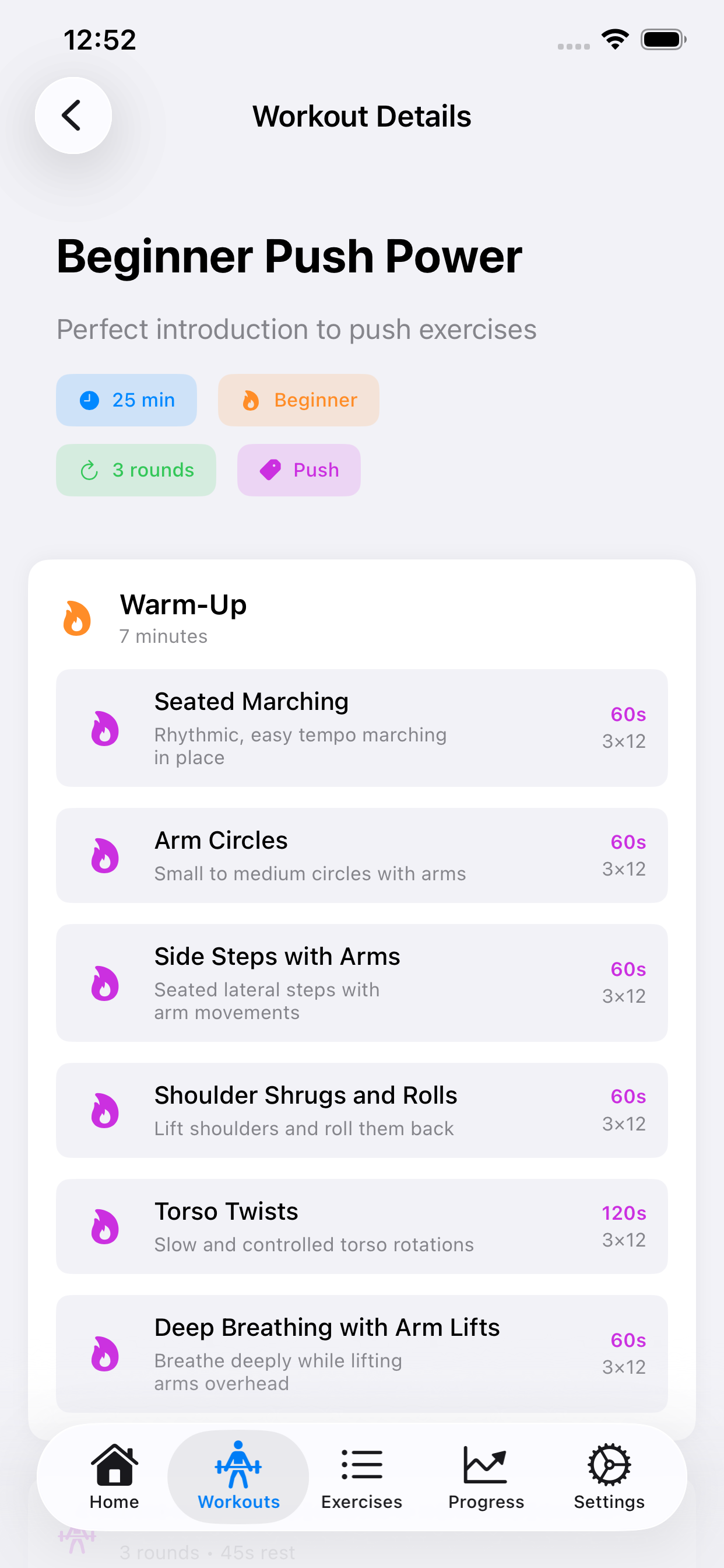Viewport: 724px width, 1568px height.
Task: Open the Shoulder Shrugs and Rolls exercise card
Action: (x=361, y=1110)
